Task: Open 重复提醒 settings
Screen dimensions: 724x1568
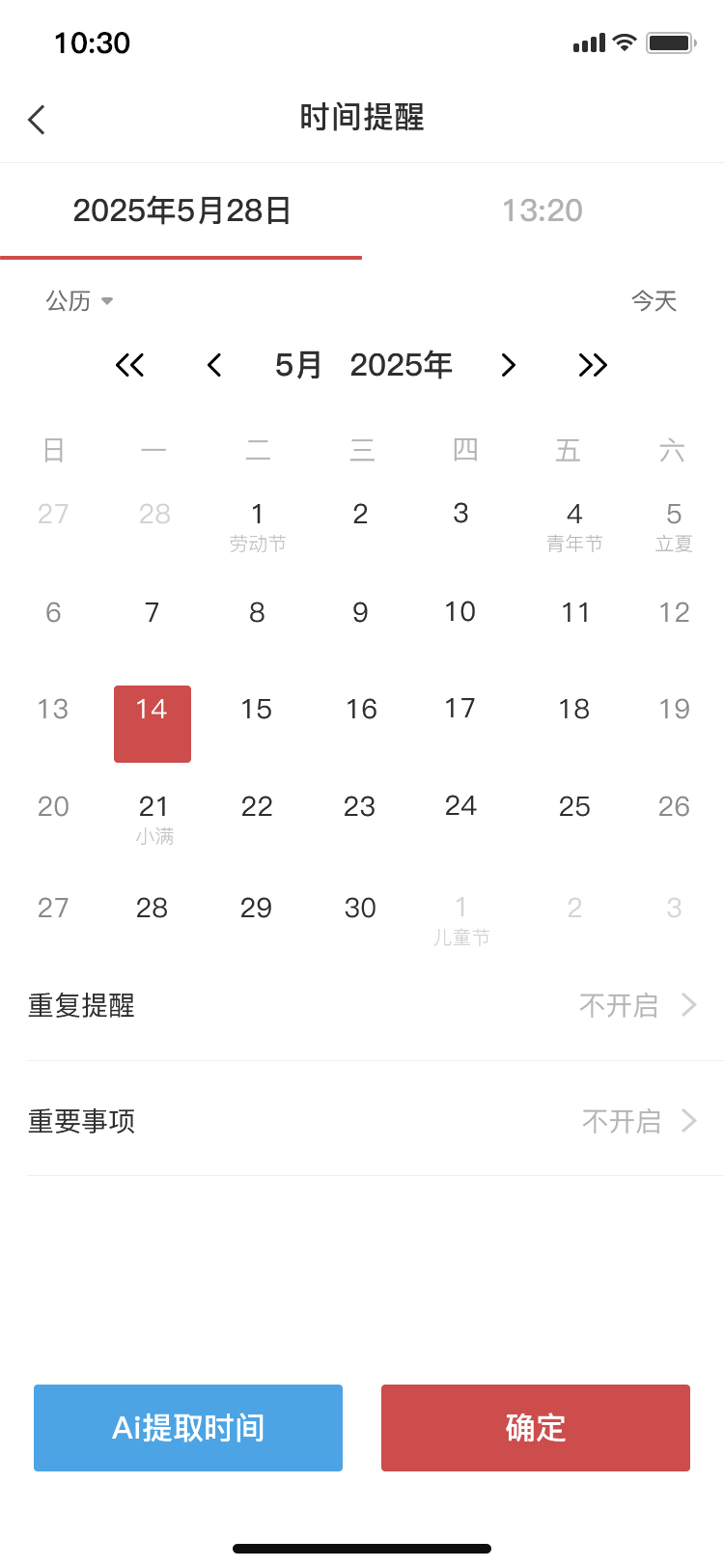Action: [362, 1006]
